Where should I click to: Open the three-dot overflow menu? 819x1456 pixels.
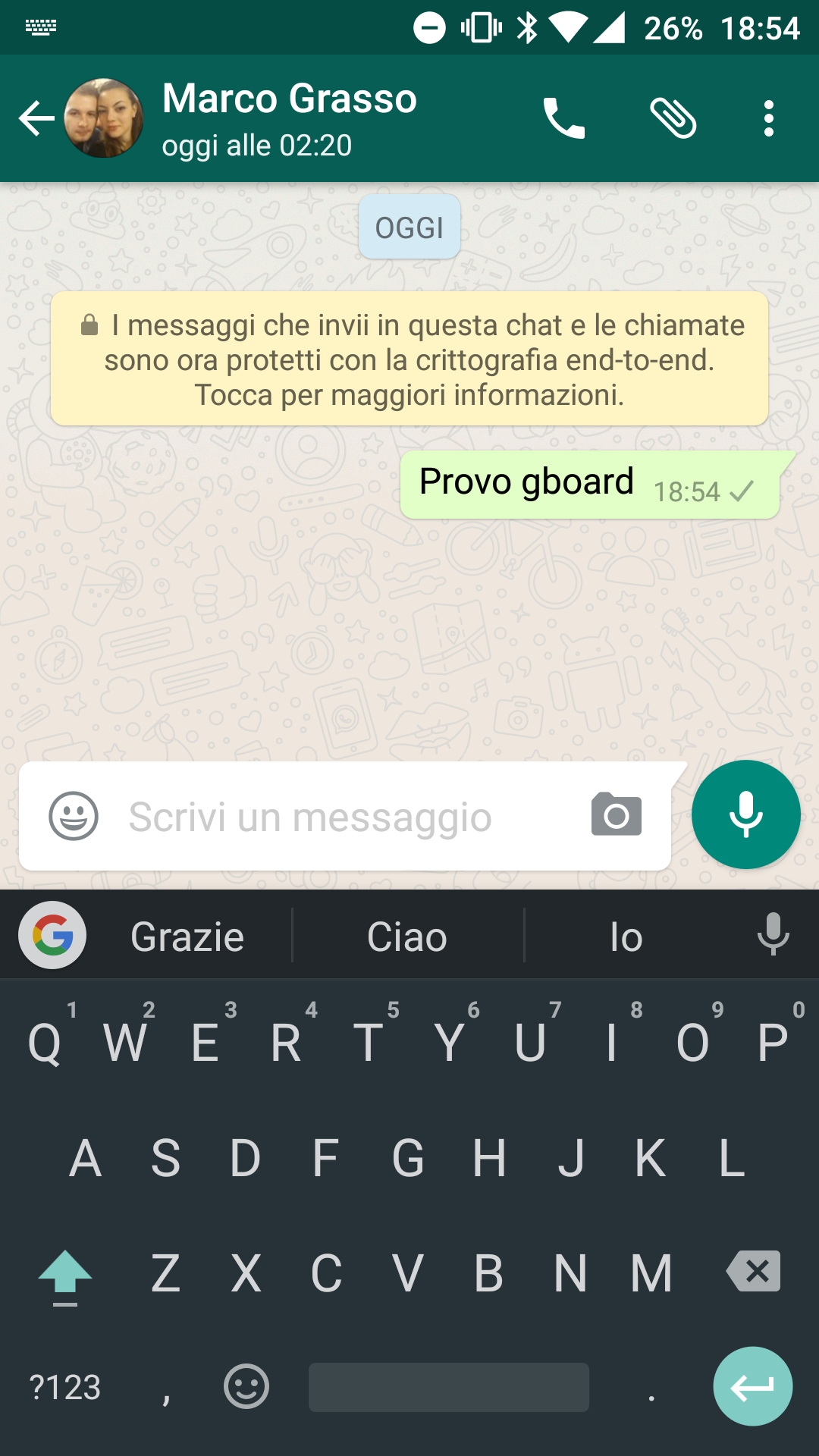coord(769,118)
